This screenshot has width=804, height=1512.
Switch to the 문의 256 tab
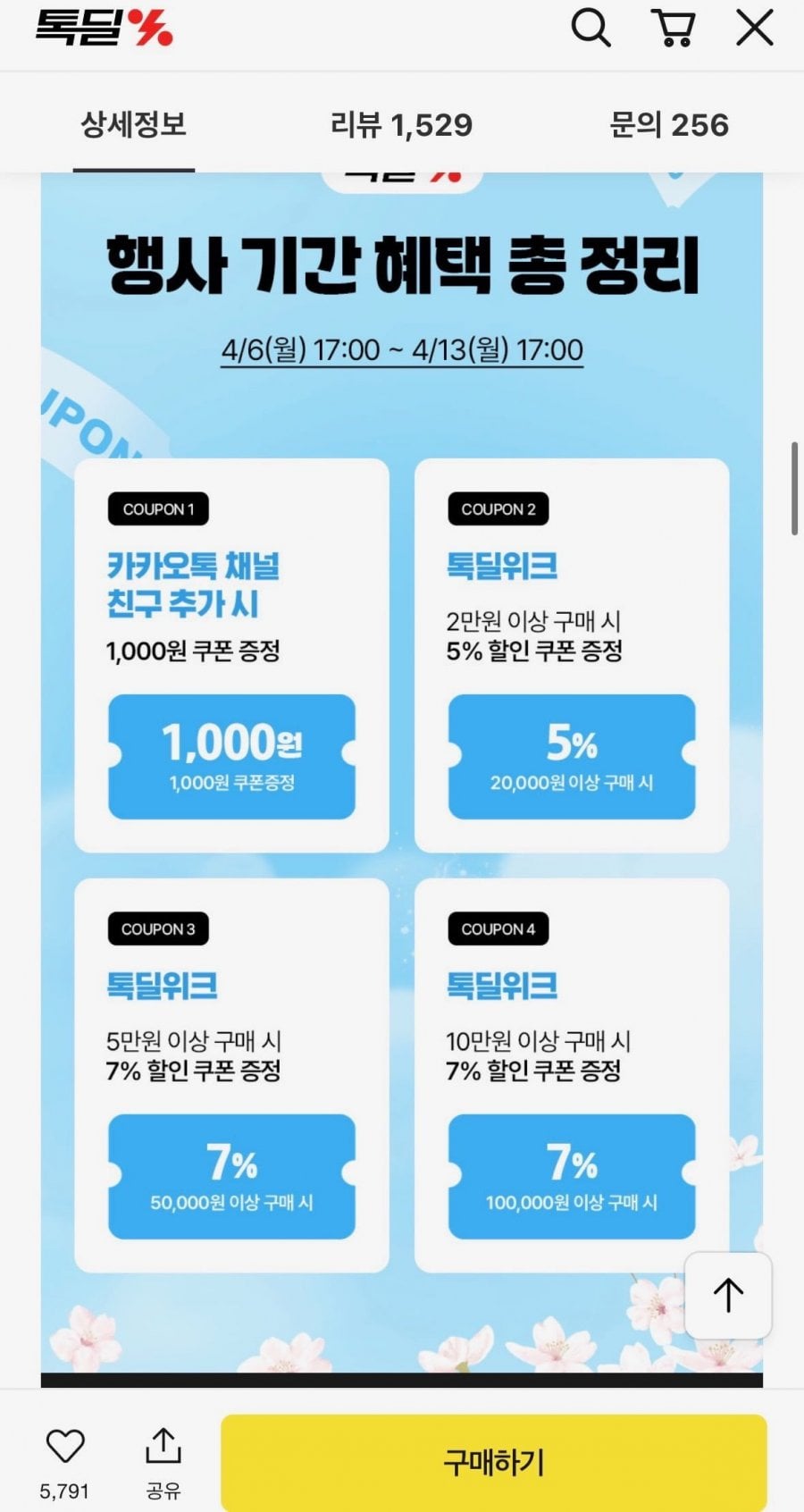[669, 124]
